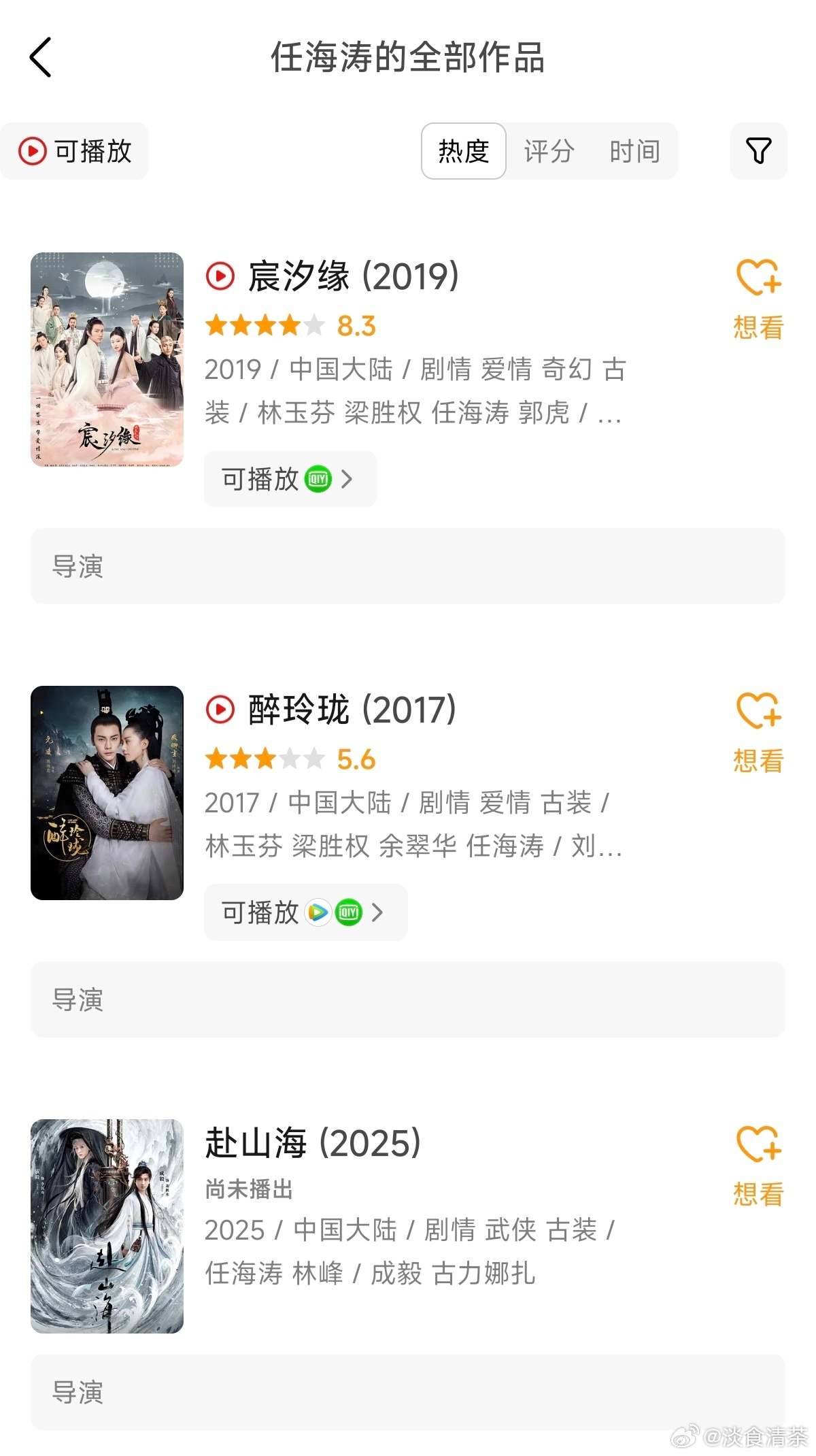Add 醉玲珑 to 想看 list
The image size is (816, 1456).
[759, 733]
